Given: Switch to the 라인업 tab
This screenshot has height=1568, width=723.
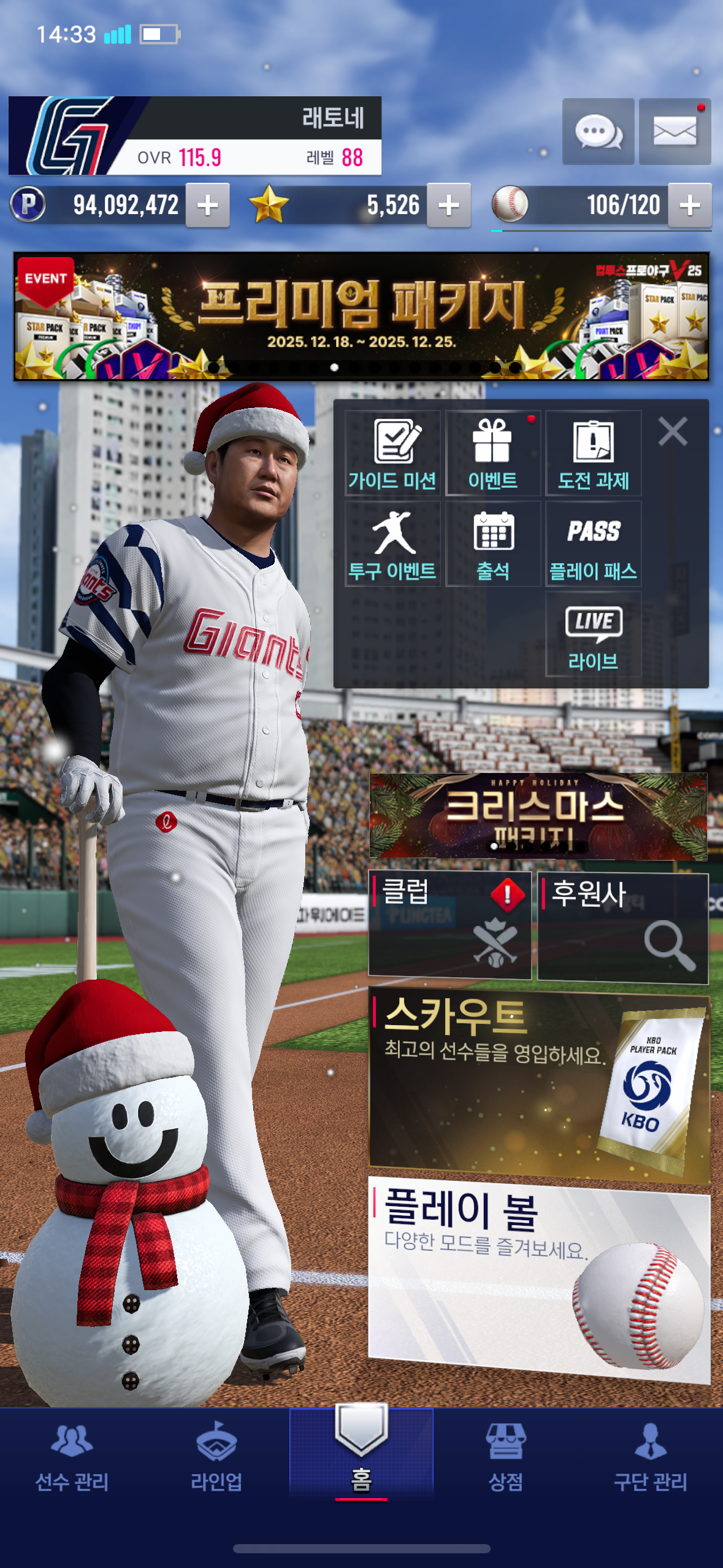Looking at the screenshot, I should pyautogui.click(x=216, y=1458).
